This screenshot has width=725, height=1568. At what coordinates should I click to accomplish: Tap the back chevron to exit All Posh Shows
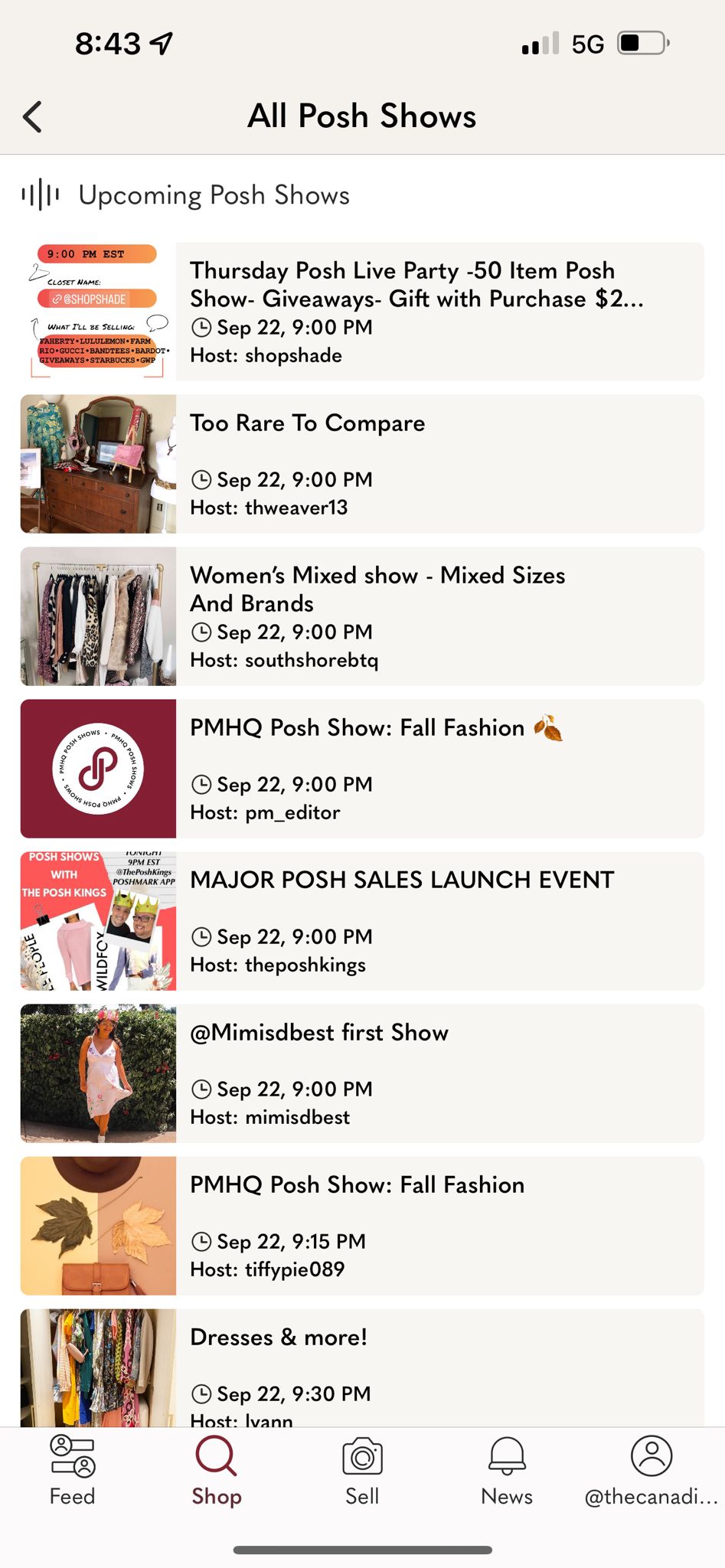(32, 116)
